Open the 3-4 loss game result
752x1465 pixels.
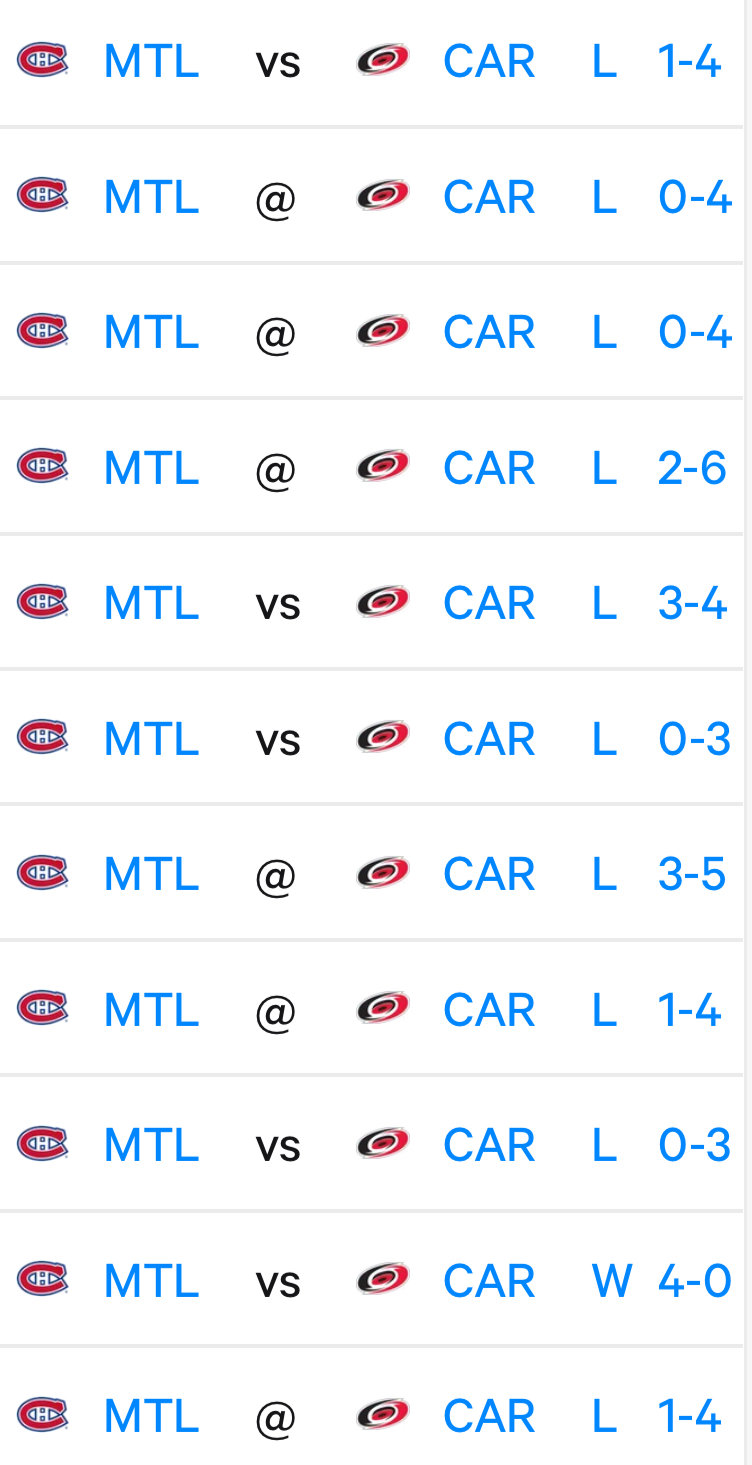(x=692, y=604)
